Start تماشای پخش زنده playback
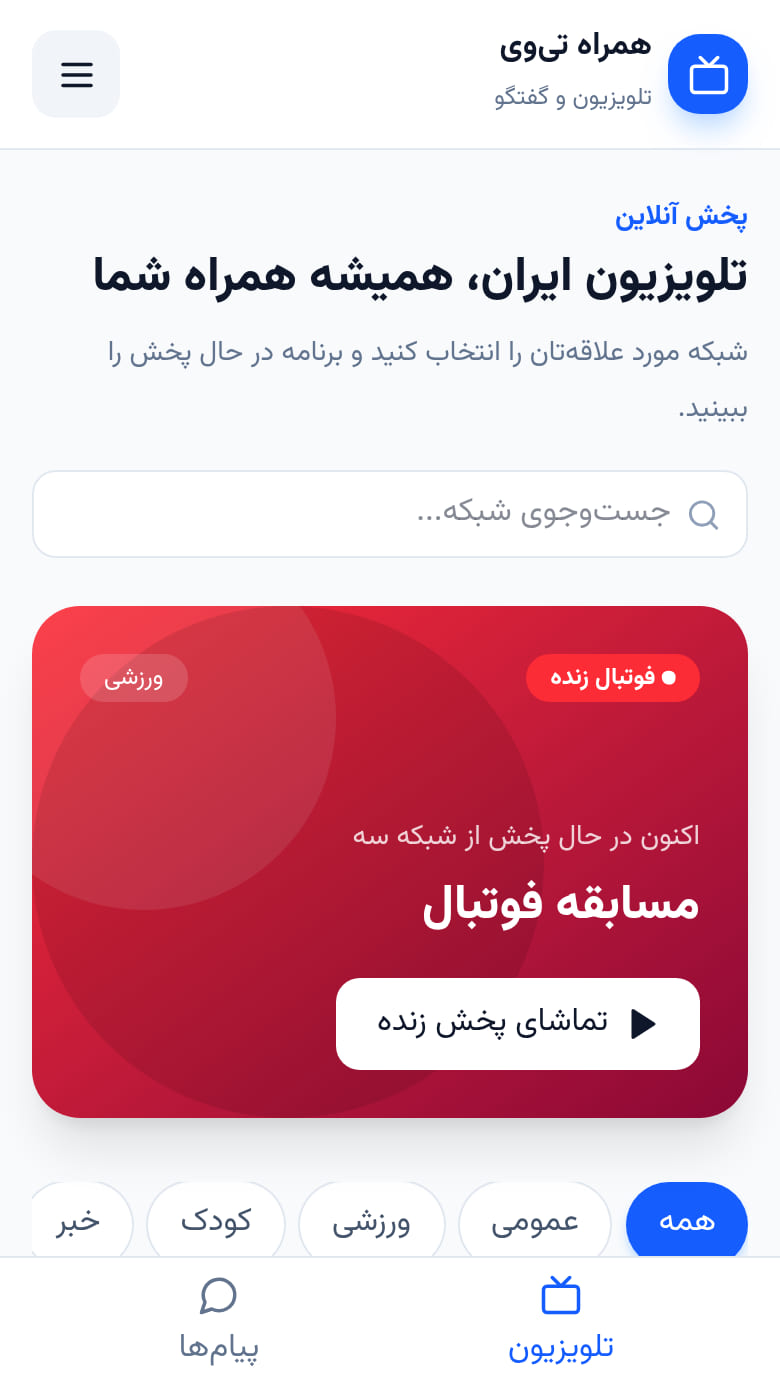Screen dimensions: 780x1400 coord(518,1024)
